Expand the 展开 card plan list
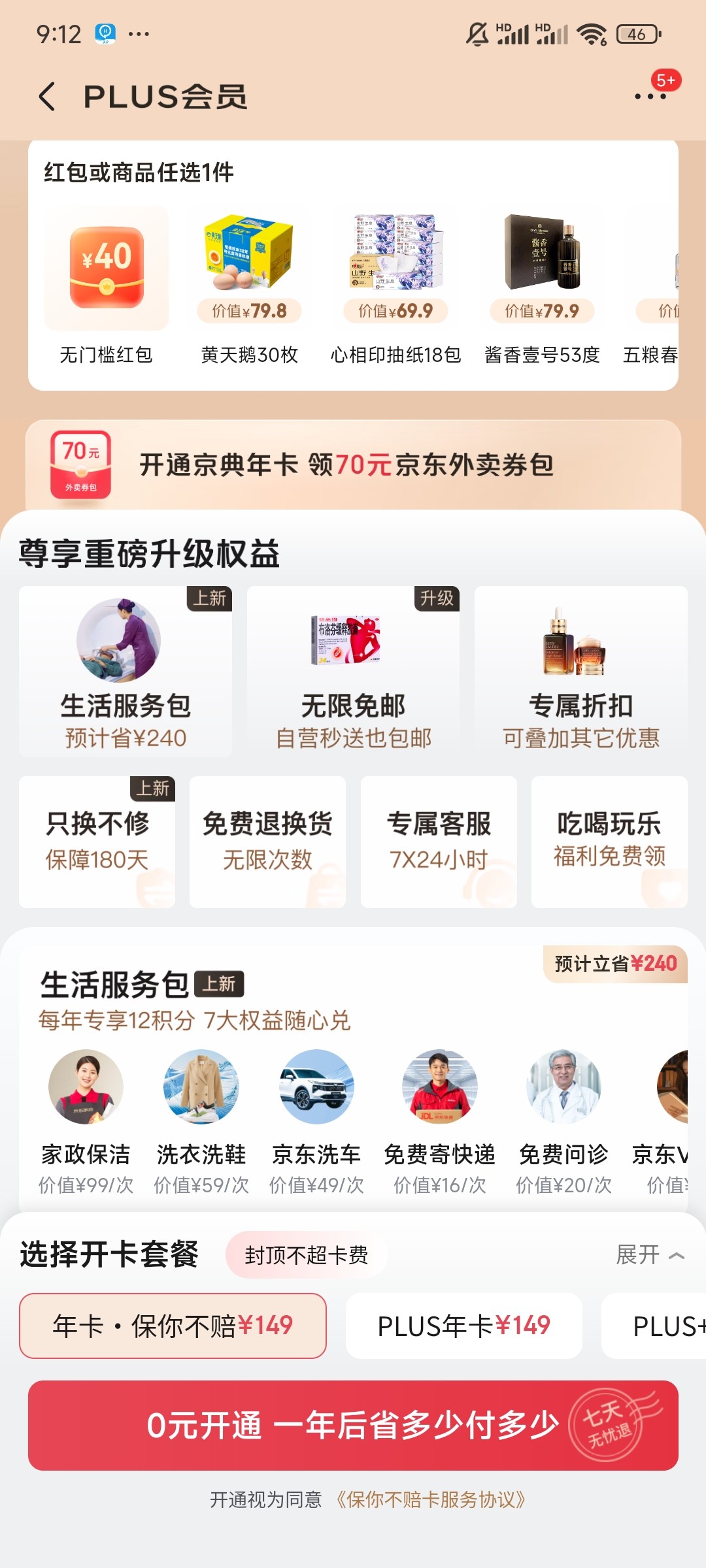706x1568 pixels. pos(650,1255)
